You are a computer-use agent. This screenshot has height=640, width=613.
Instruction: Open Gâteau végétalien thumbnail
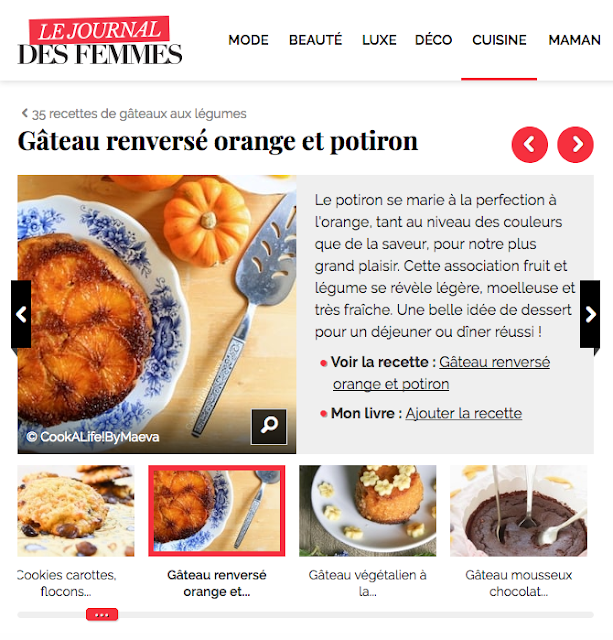coord(367,511)
